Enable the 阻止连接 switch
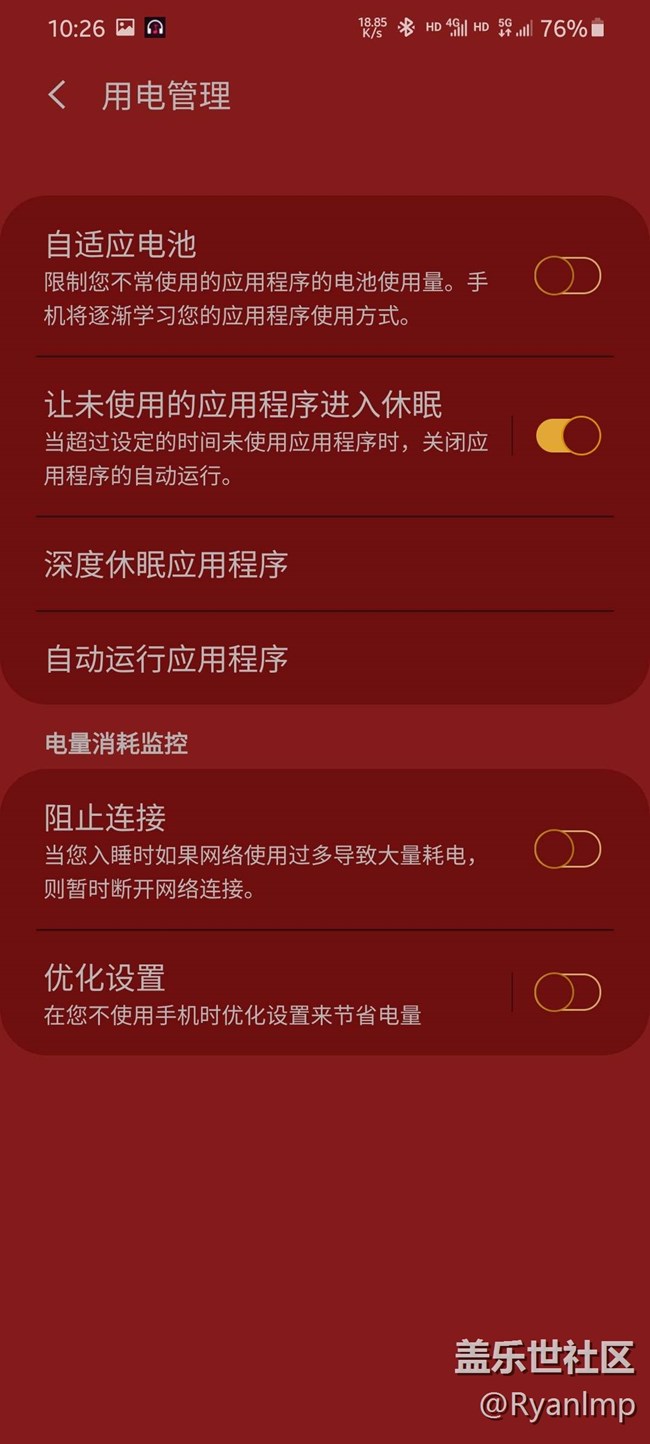This screenshot has width=650, height=1444. [x=567, y=849]
